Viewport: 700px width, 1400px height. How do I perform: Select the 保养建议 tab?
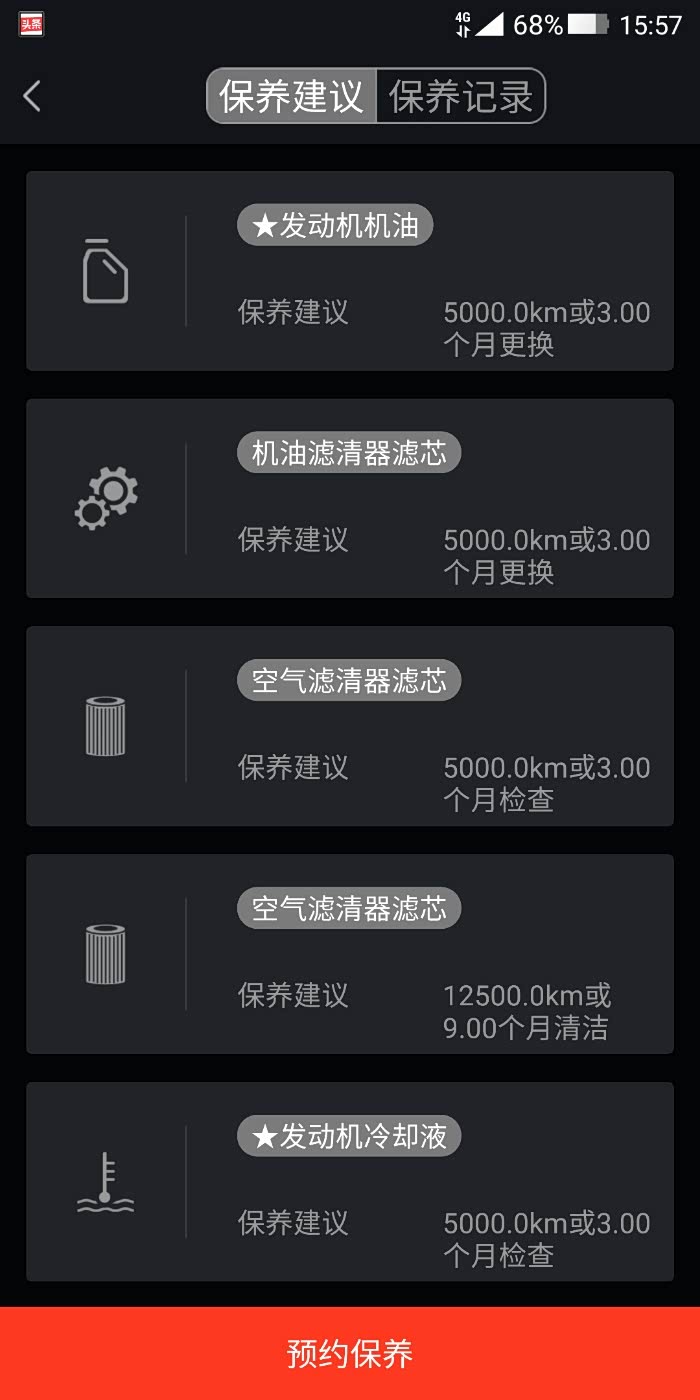[x=291, y=97]
